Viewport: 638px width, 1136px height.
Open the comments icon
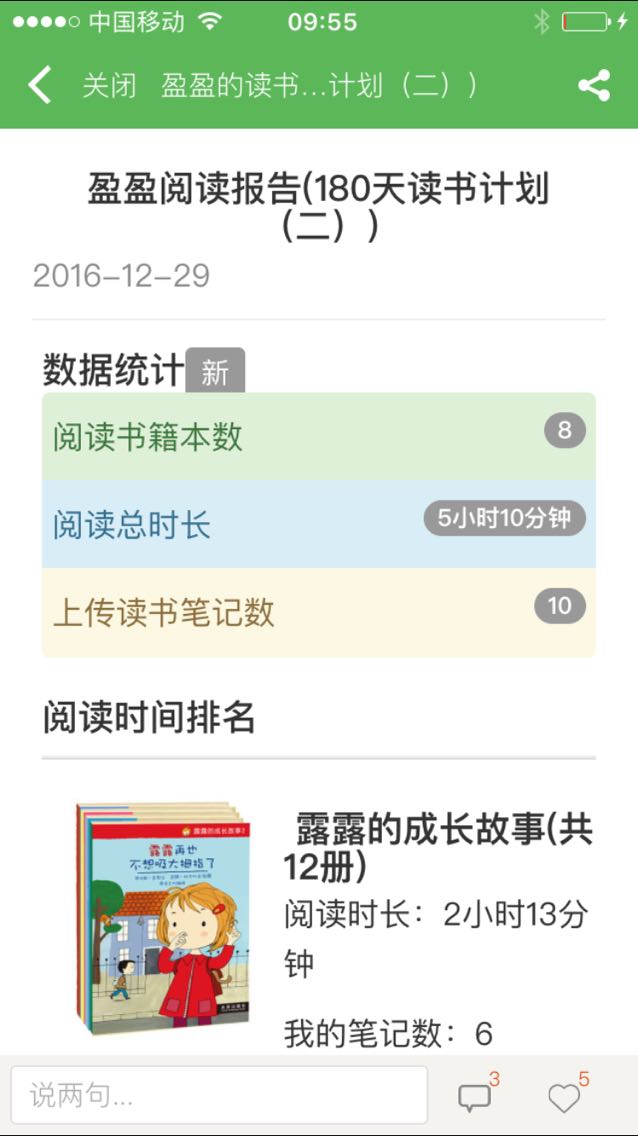pos(475,1098)
